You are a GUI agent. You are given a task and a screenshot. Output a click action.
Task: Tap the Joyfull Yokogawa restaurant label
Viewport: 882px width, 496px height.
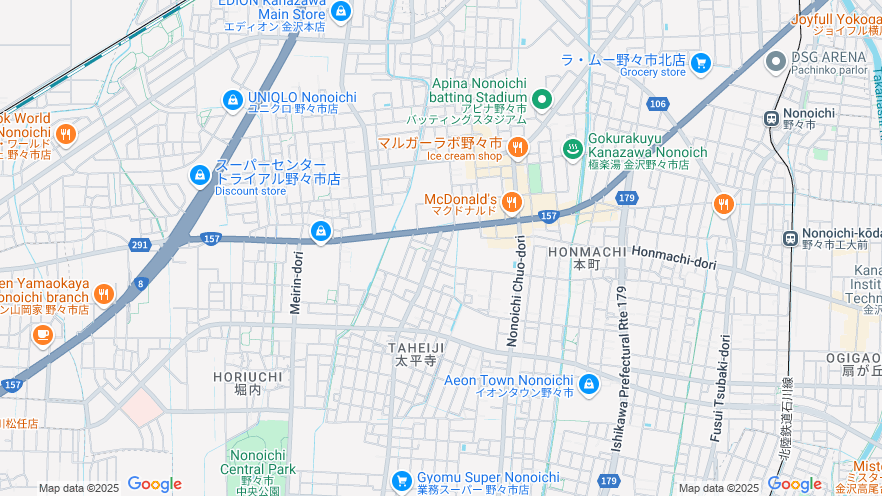(x=836, y=19)
